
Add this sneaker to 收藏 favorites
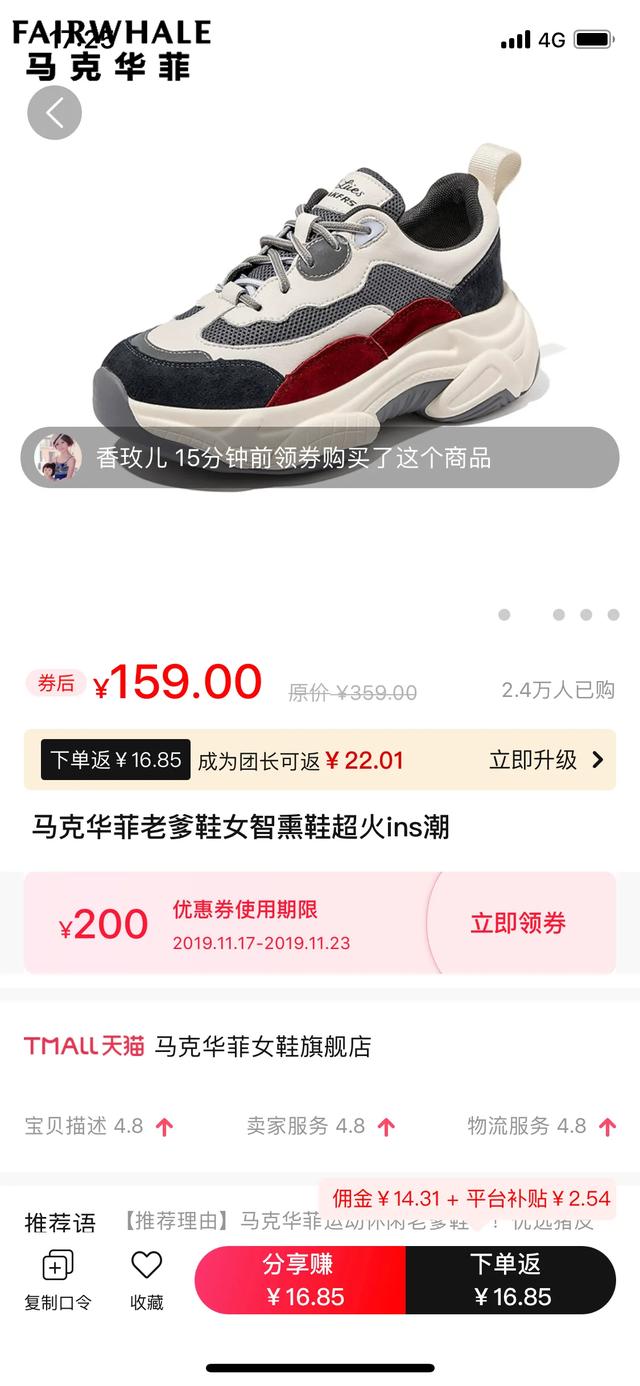(x=146, y=1280)
